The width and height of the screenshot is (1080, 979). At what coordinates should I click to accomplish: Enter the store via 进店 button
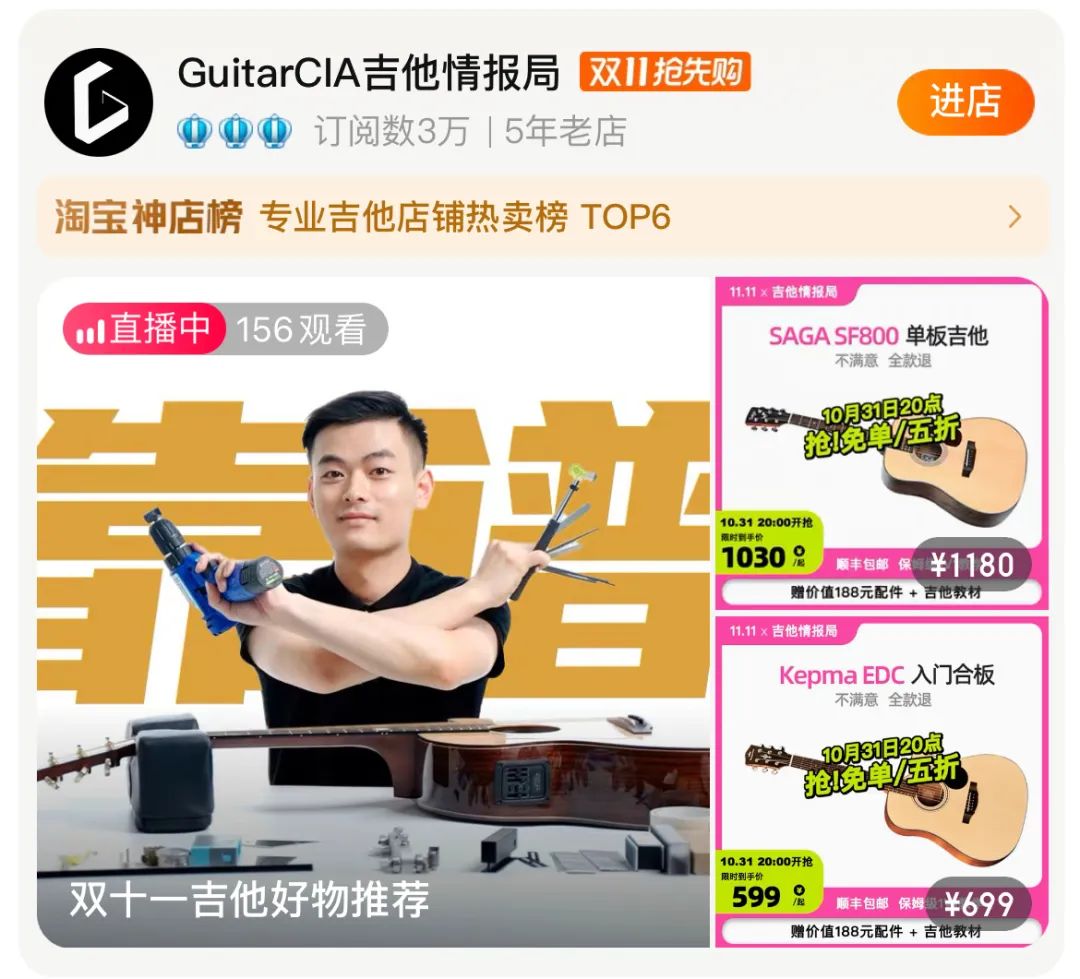coord(964,102)
